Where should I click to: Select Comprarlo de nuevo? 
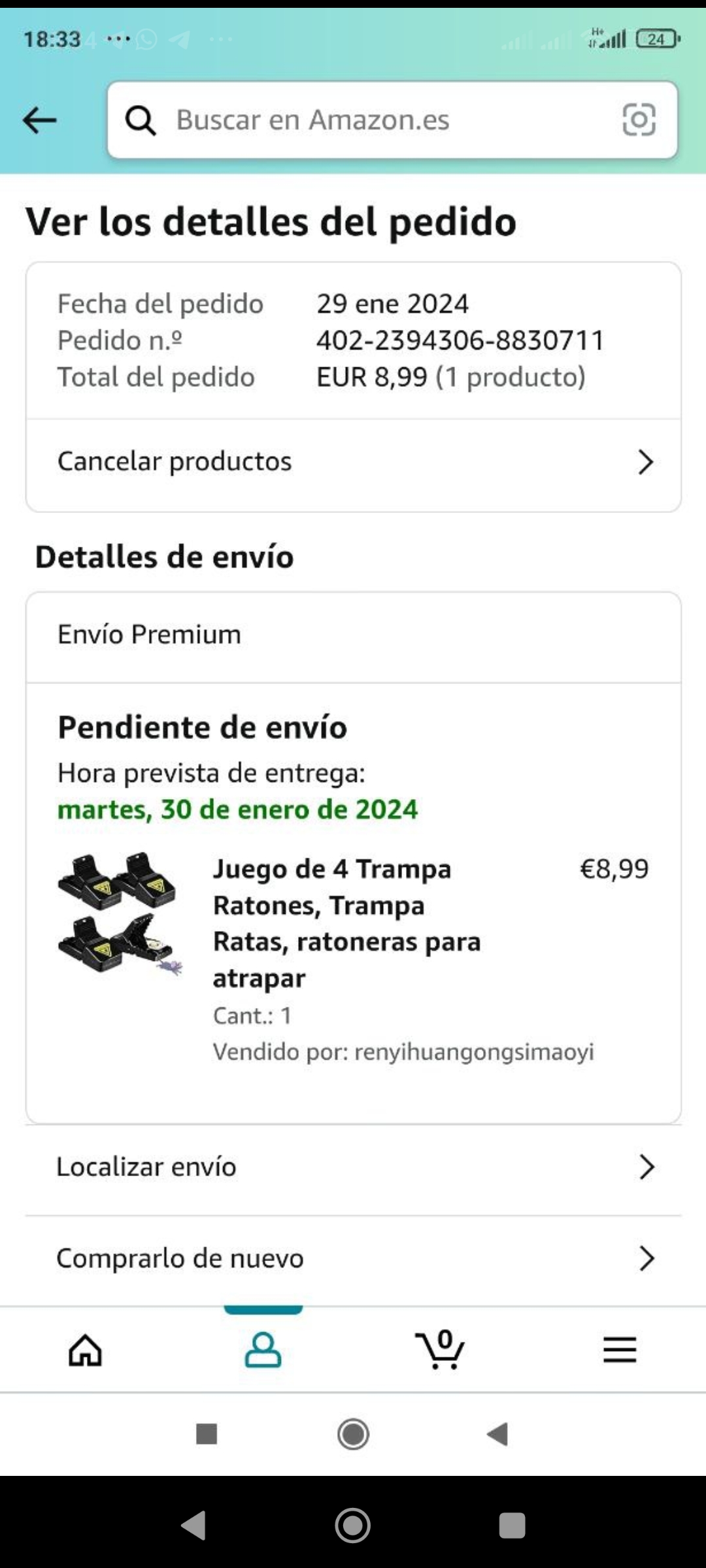click(353, 1258)
